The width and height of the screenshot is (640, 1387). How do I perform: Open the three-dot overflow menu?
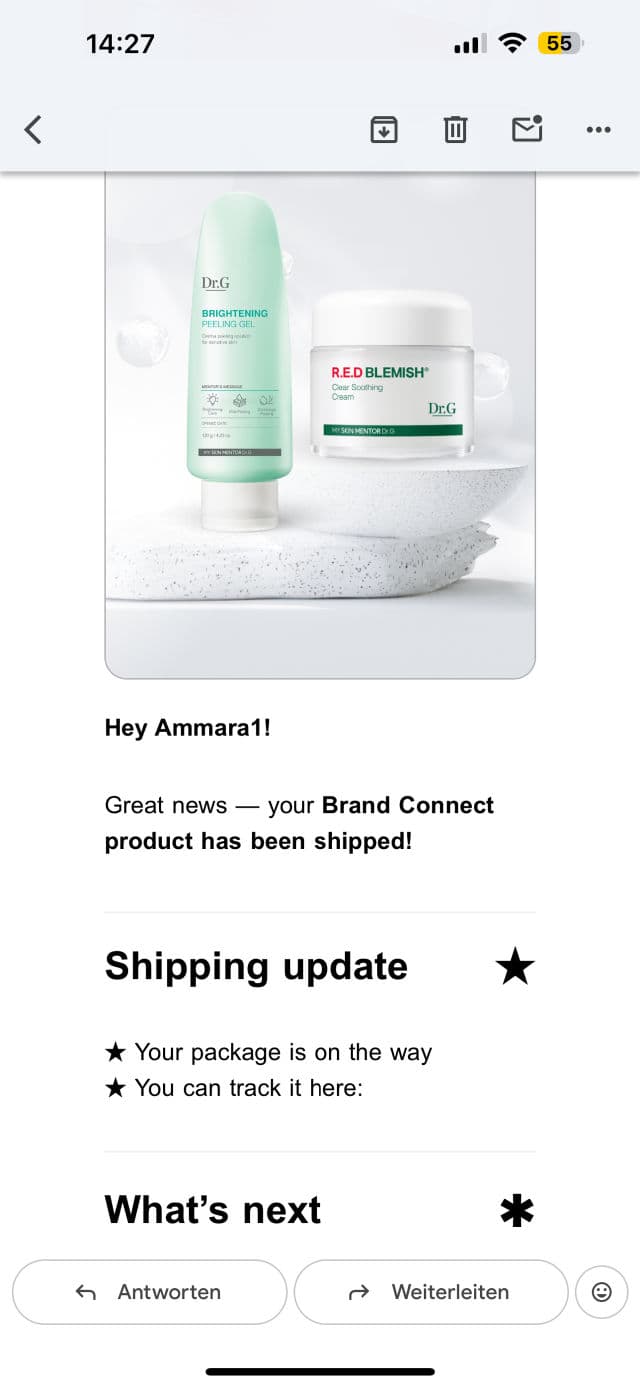pyautogui.click(x=598, y=129)
